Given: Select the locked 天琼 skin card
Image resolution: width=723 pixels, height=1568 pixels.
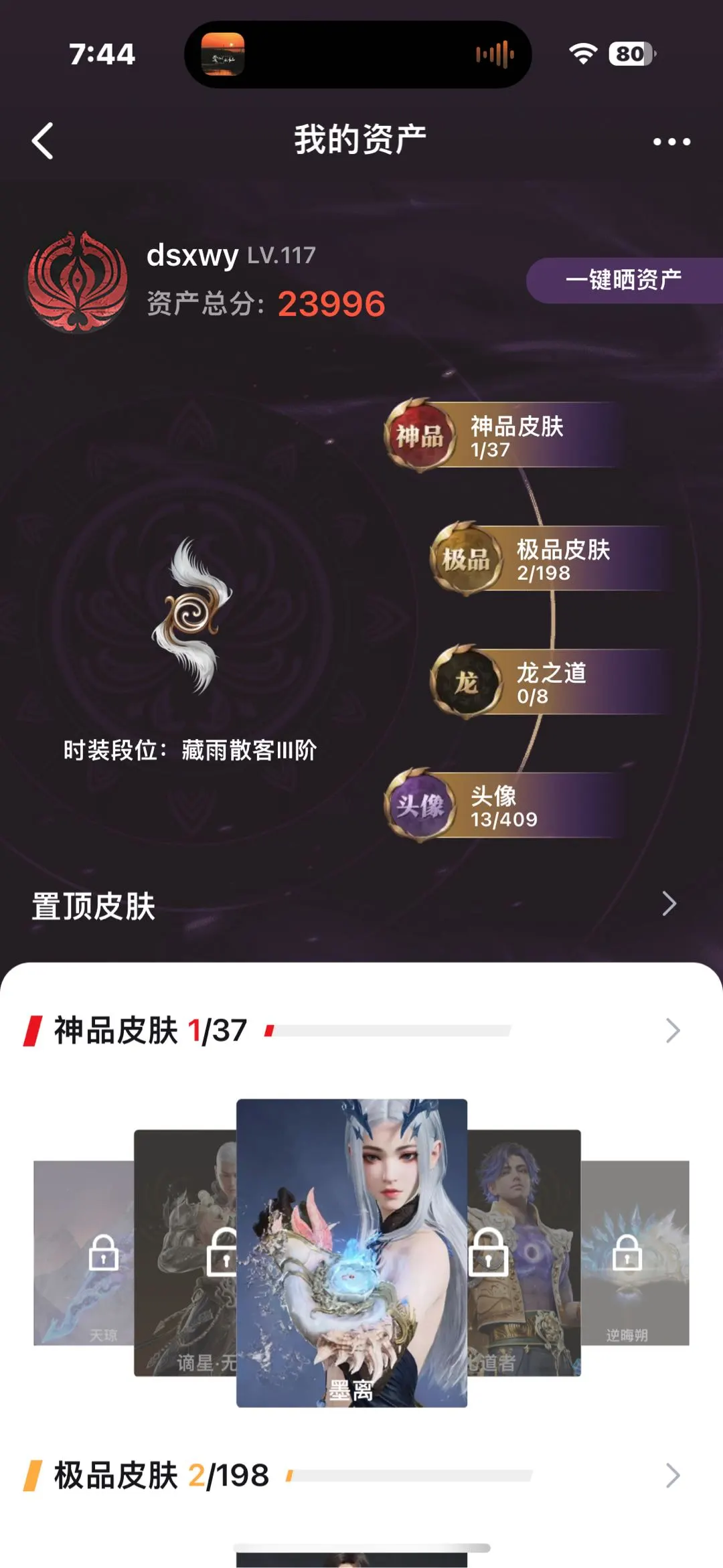Looking at the screenshot, I should pos(83,1252).
